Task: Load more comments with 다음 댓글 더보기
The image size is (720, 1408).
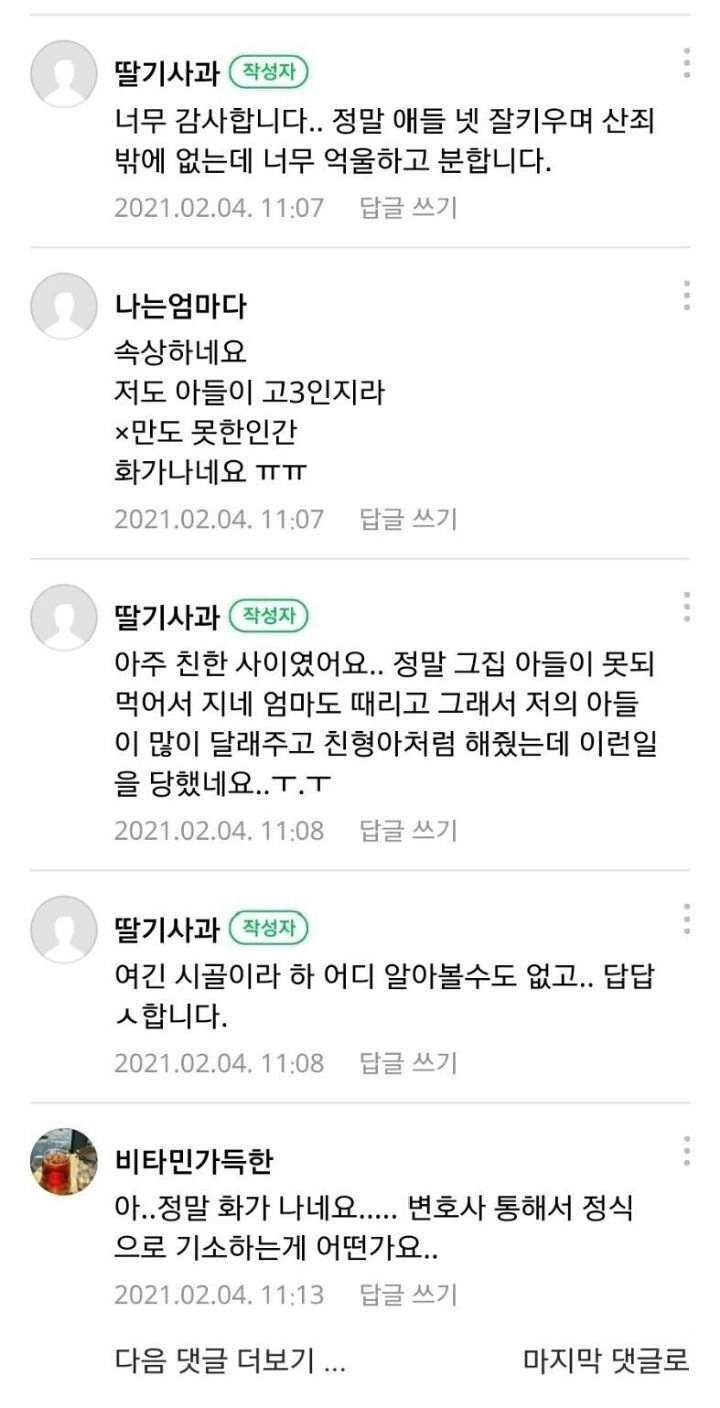Action: pyautogui.click(x=230, y=1361)
